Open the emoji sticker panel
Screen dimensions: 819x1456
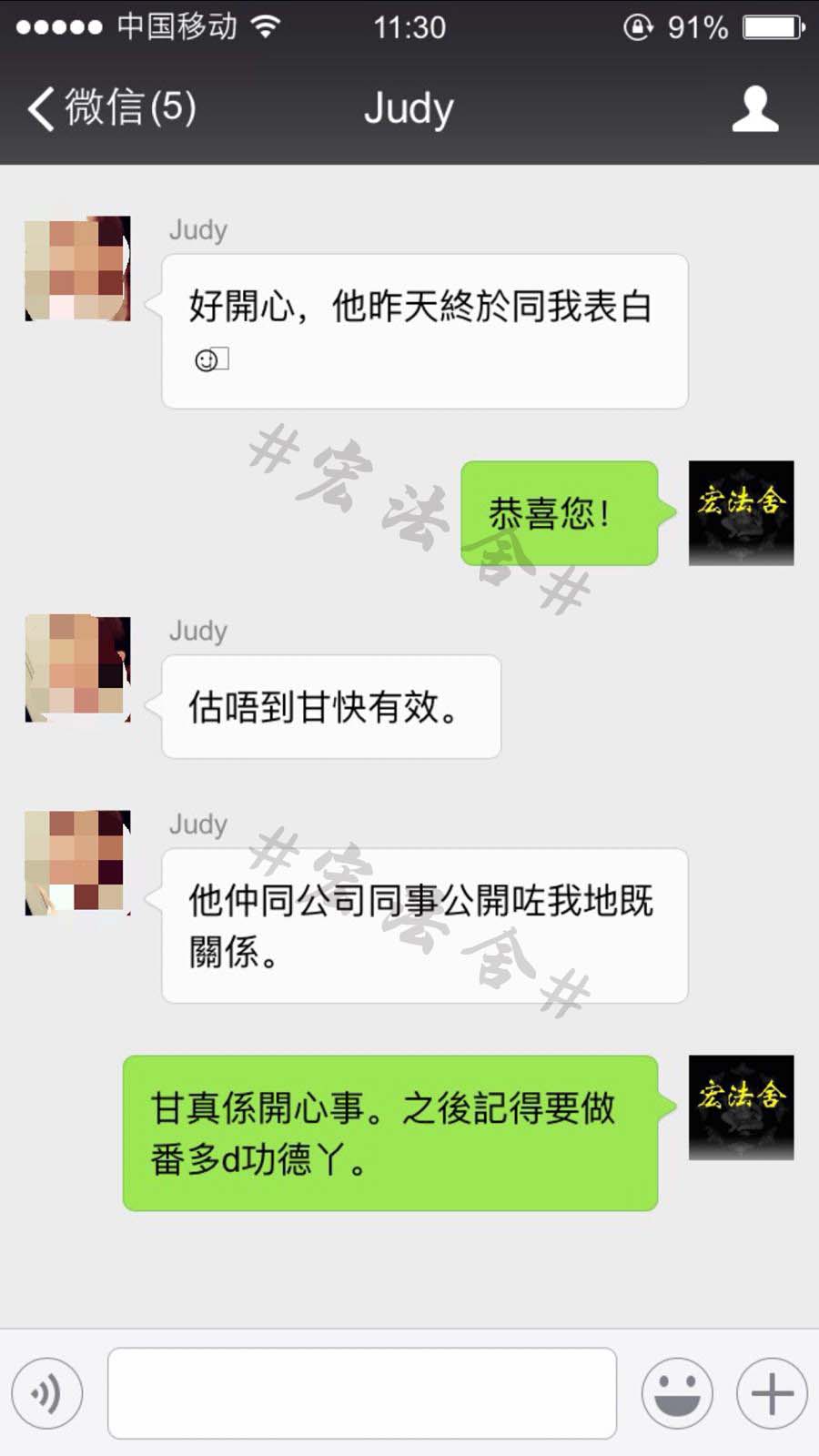tap(676, 1392)
